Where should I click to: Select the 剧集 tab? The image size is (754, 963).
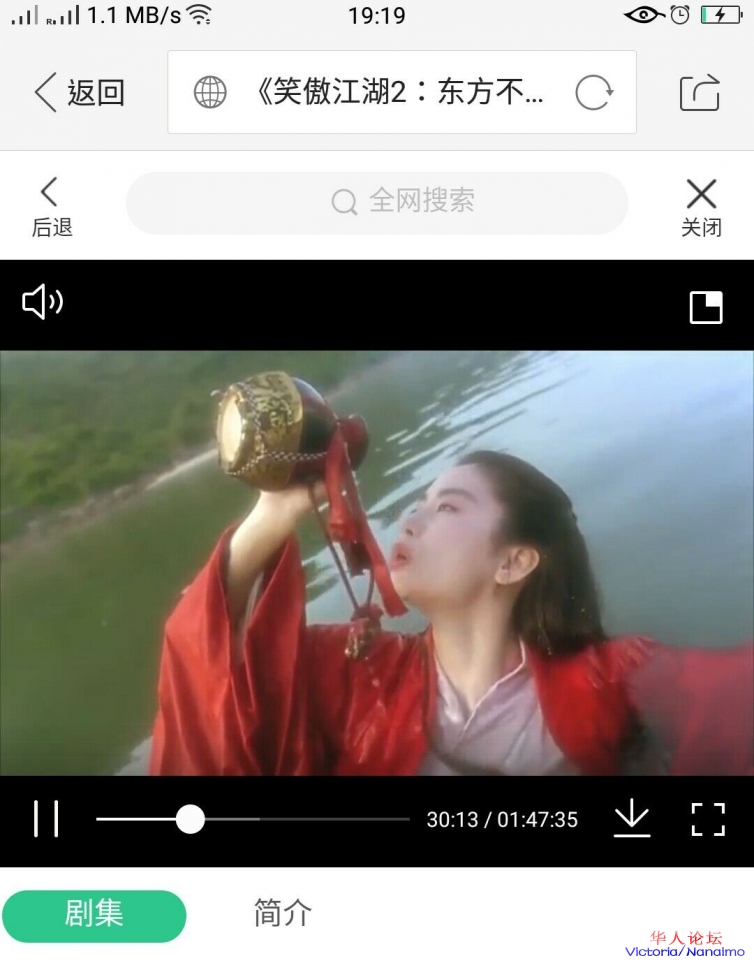click(x=94, y=915)
